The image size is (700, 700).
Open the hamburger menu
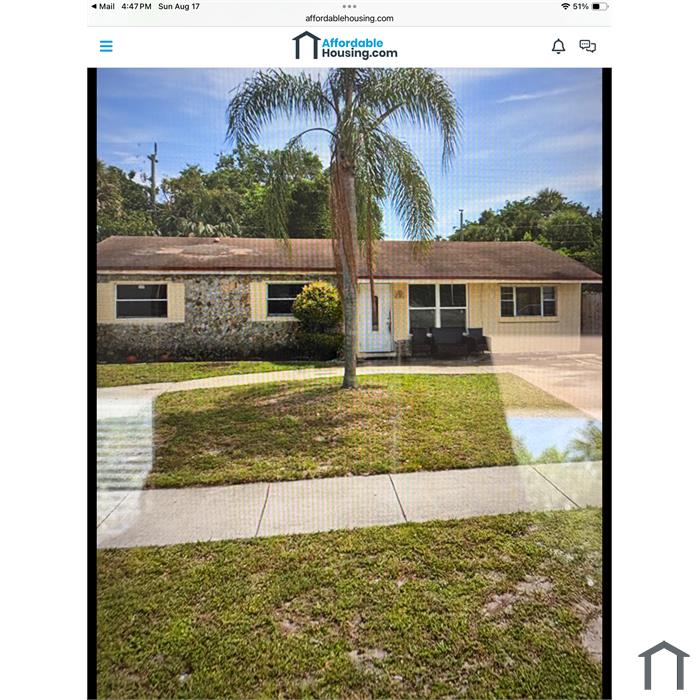106,46
